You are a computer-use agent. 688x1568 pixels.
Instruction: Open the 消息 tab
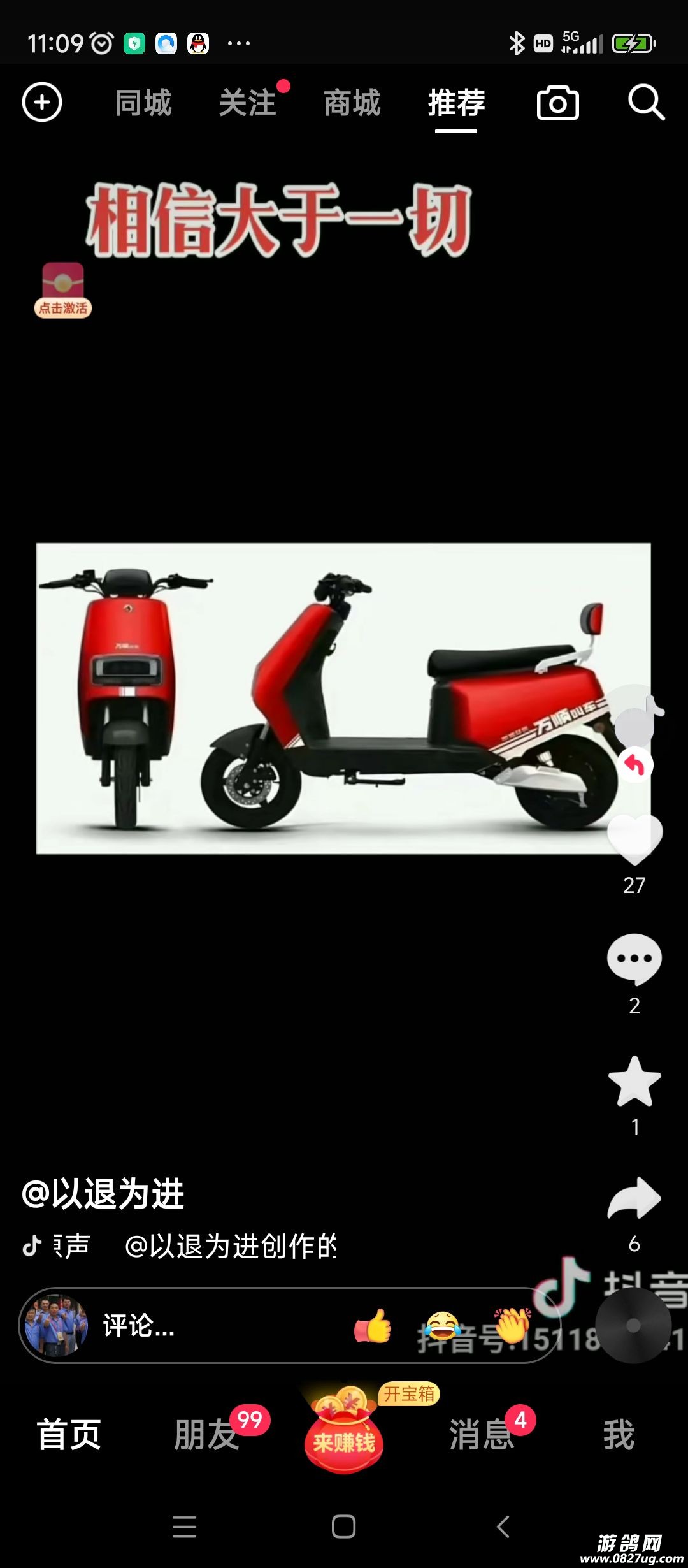pos(481,1435)
